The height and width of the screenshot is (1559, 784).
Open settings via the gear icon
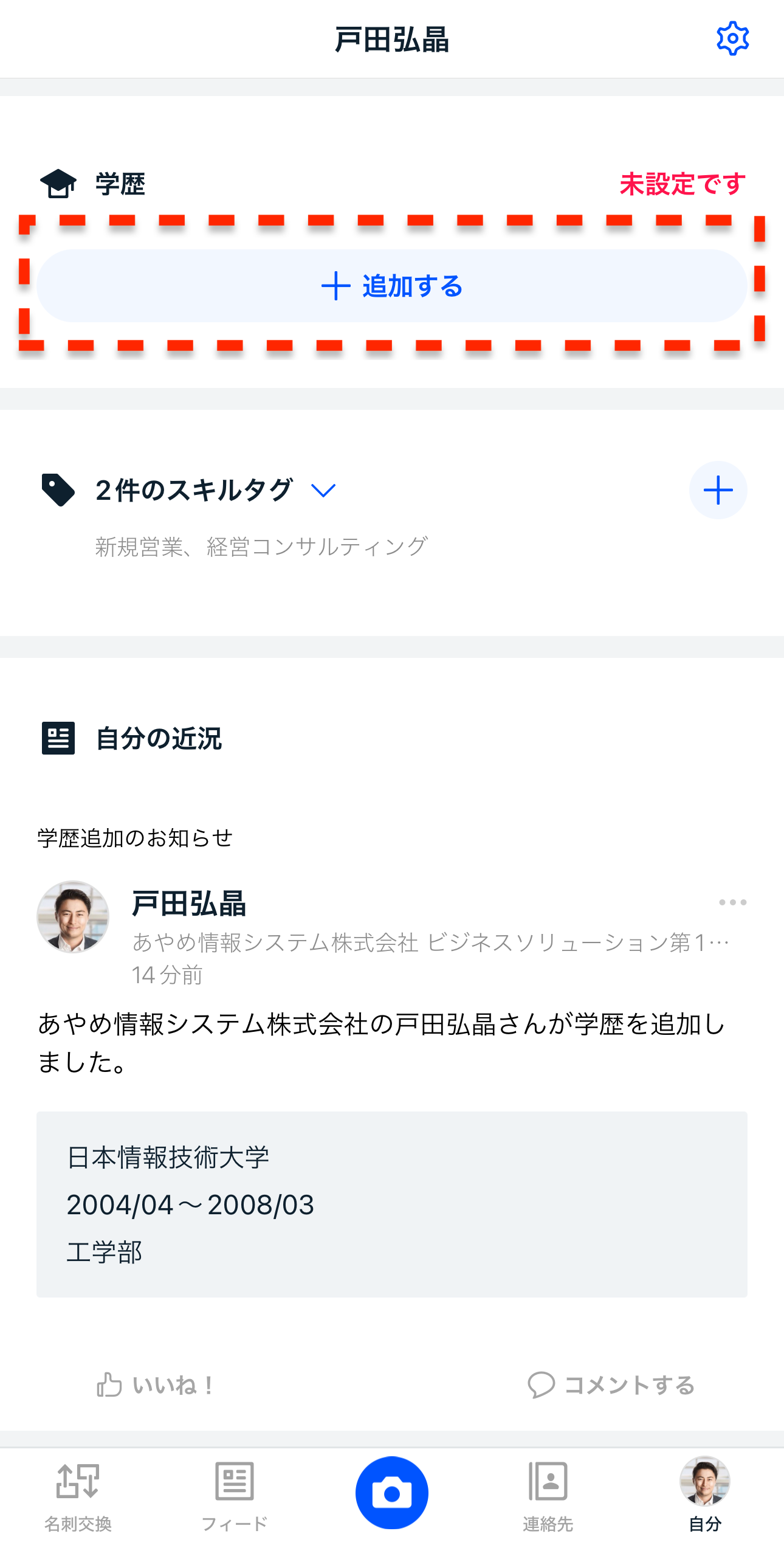pos(732,39)
